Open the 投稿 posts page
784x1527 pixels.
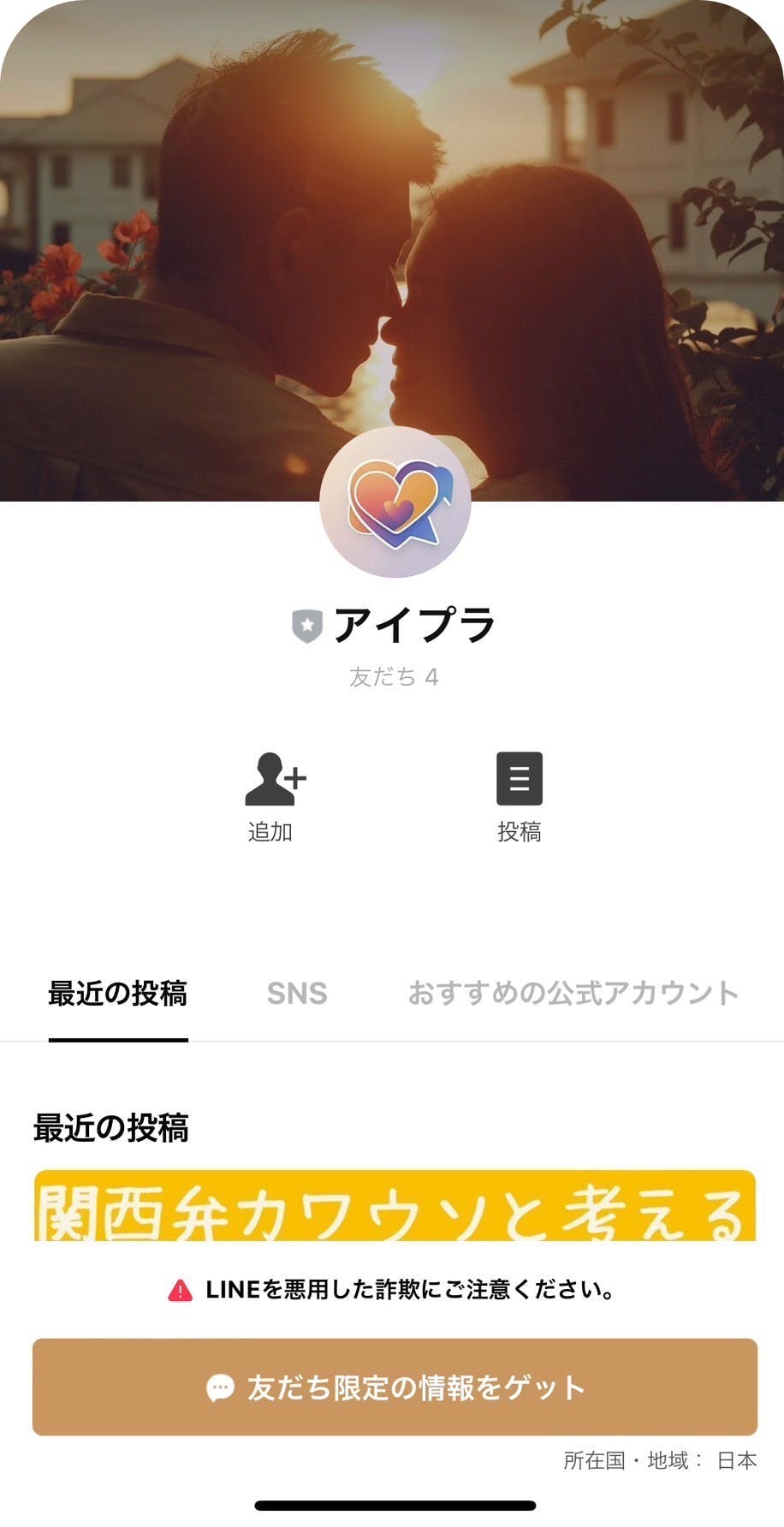520,796
